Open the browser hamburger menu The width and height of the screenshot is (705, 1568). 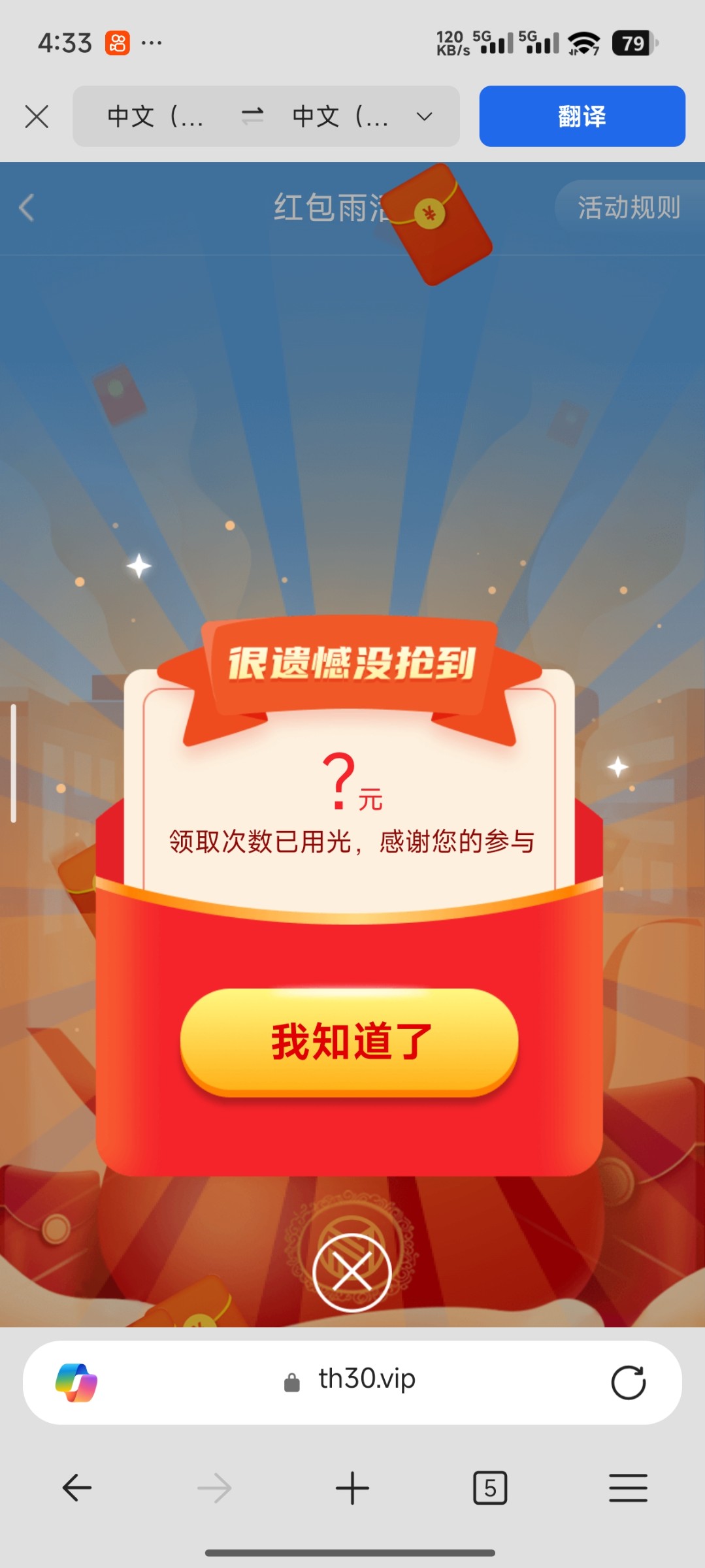tap(628, 1488)
